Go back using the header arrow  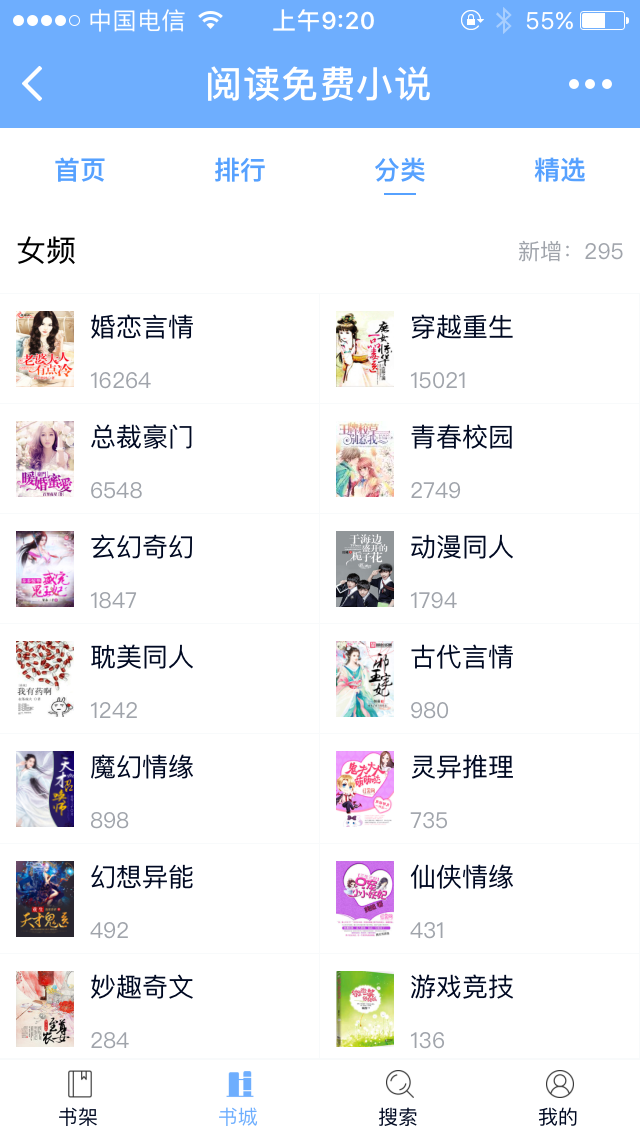click(34, 84)
